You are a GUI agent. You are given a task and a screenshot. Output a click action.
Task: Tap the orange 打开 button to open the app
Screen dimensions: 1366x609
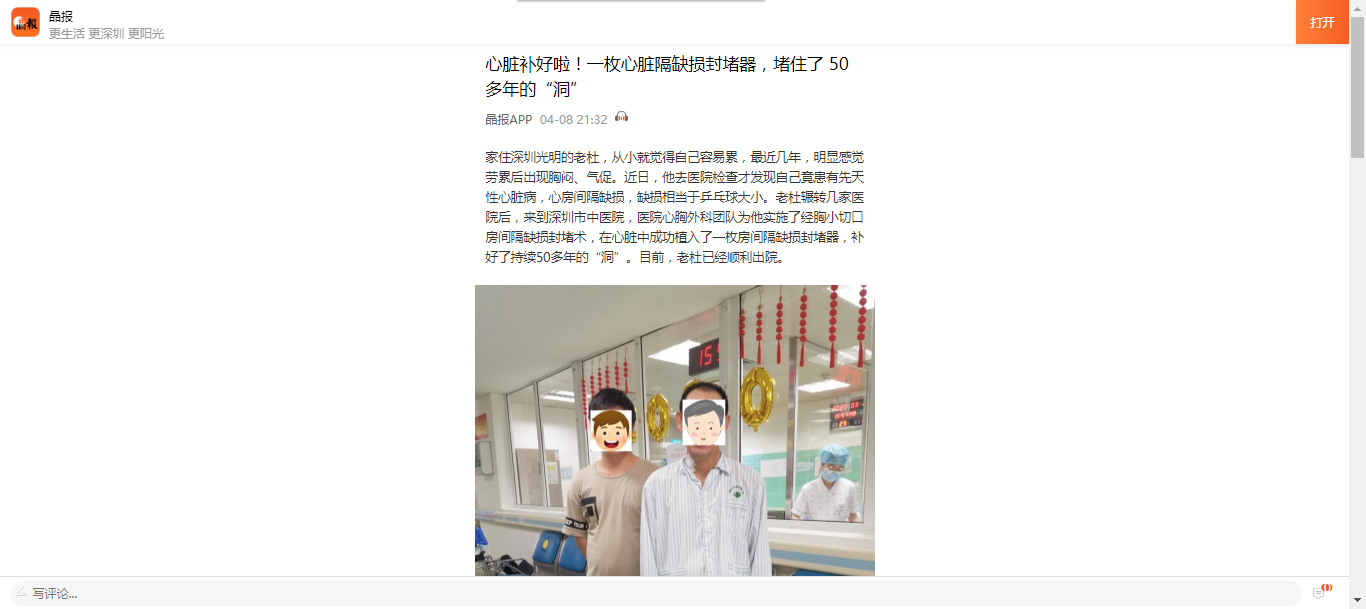click(x=1322, y=22)
